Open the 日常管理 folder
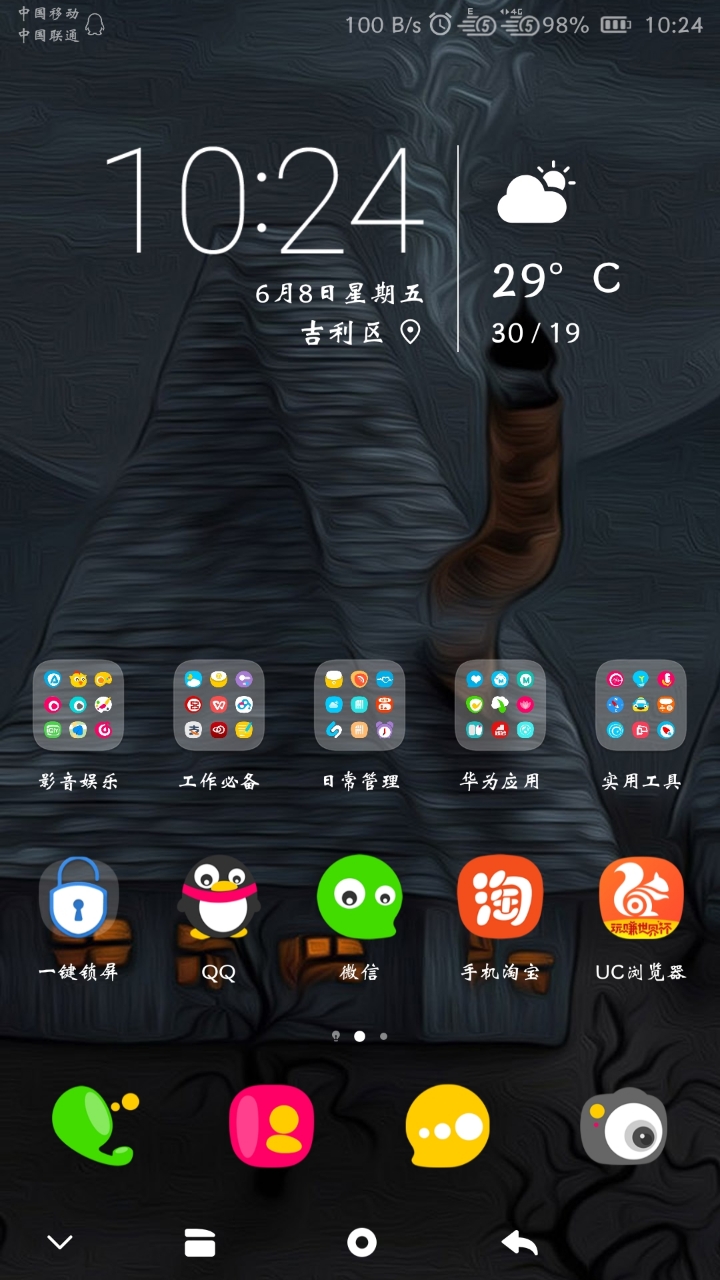This screenshot has height=1280, width=720. click(x=360, y=705)
